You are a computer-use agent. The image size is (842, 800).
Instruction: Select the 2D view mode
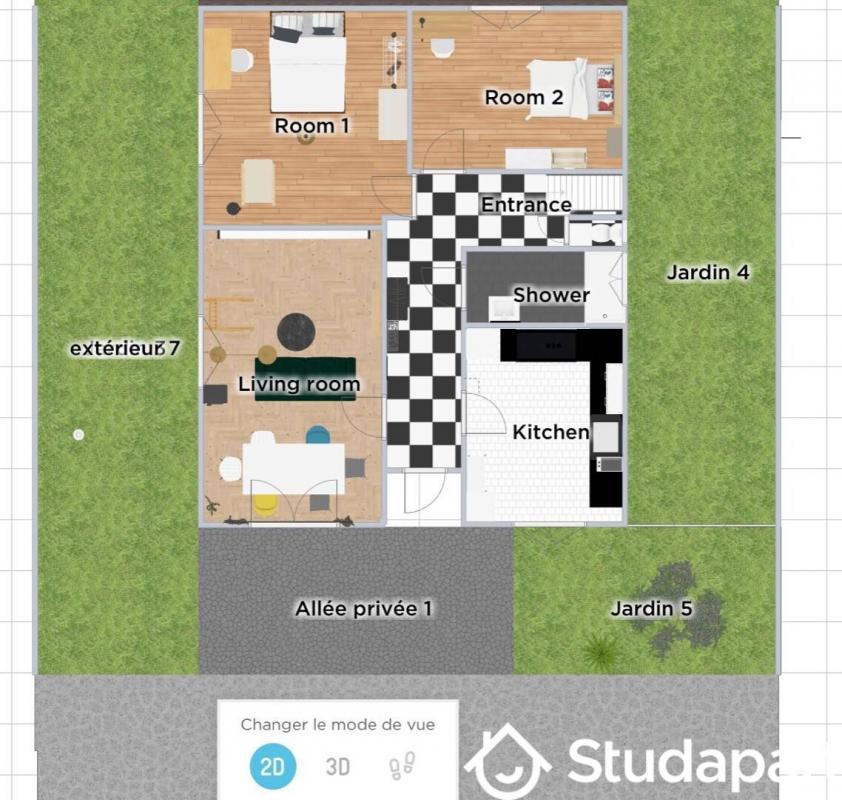tap(272, 767)
